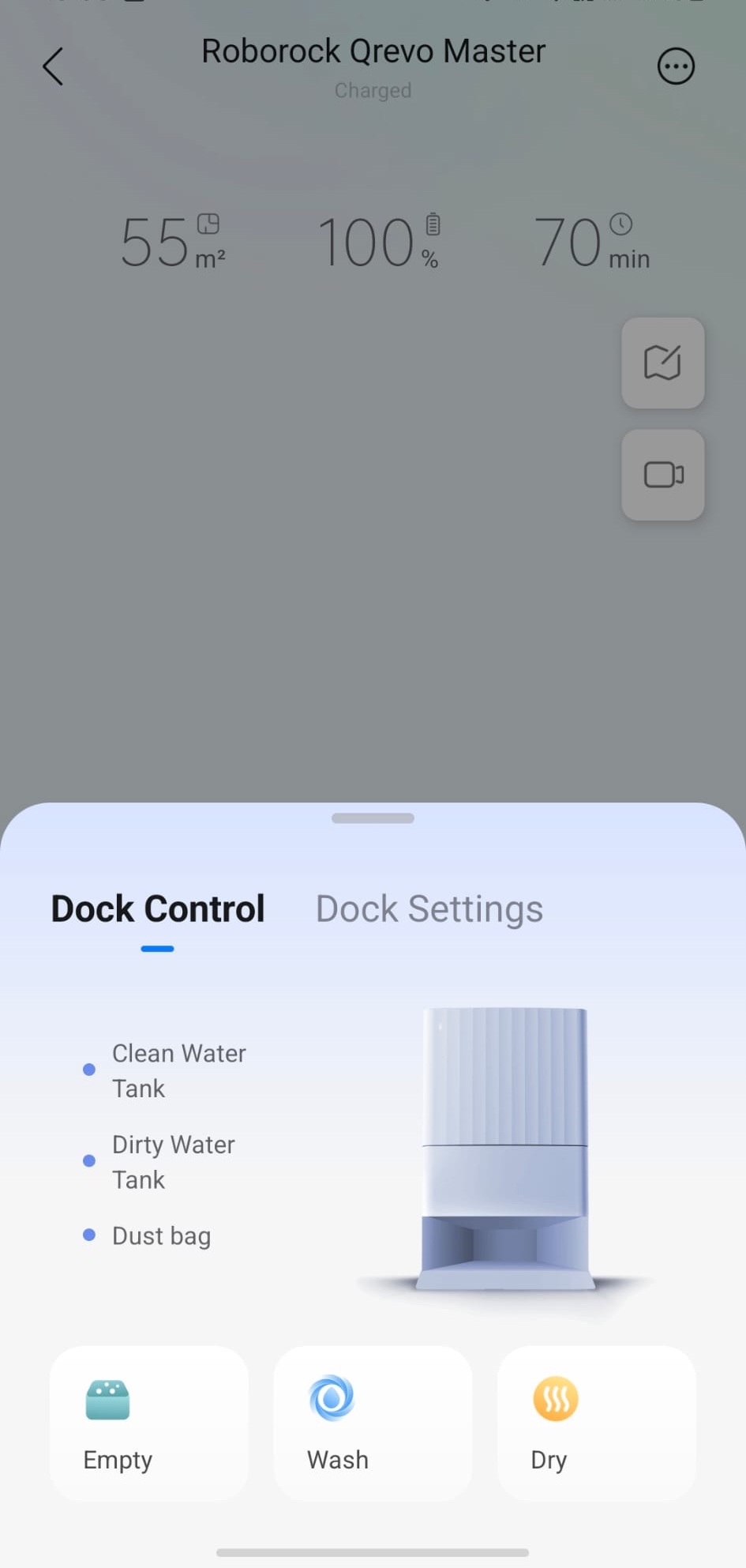Tap the bottom sheet drag handle
Viewport: 746px width, 1568px height.
[x=373, y=818]
